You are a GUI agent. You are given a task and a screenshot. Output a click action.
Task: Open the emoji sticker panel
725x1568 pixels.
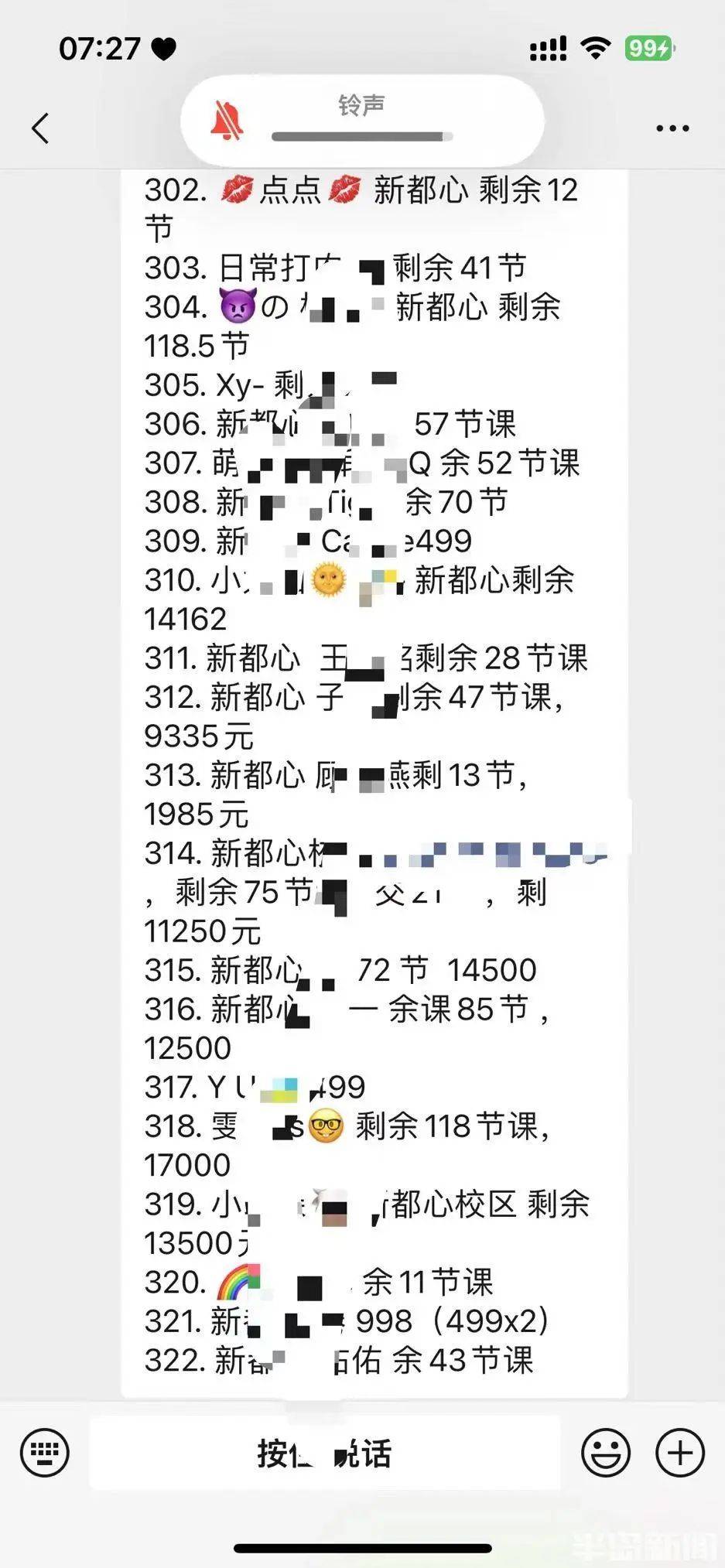coord(605,1454)
